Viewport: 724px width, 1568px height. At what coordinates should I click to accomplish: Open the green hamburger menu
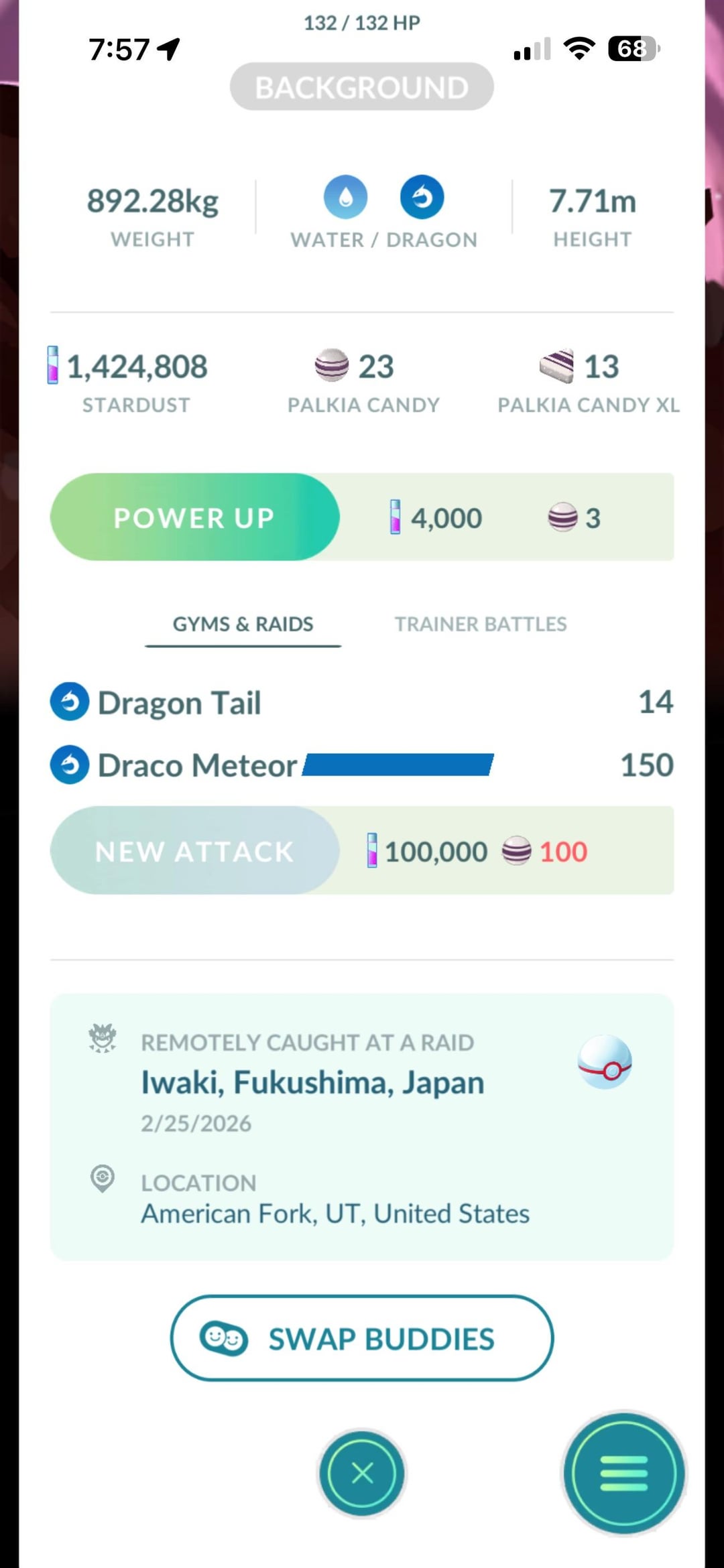623,1473
